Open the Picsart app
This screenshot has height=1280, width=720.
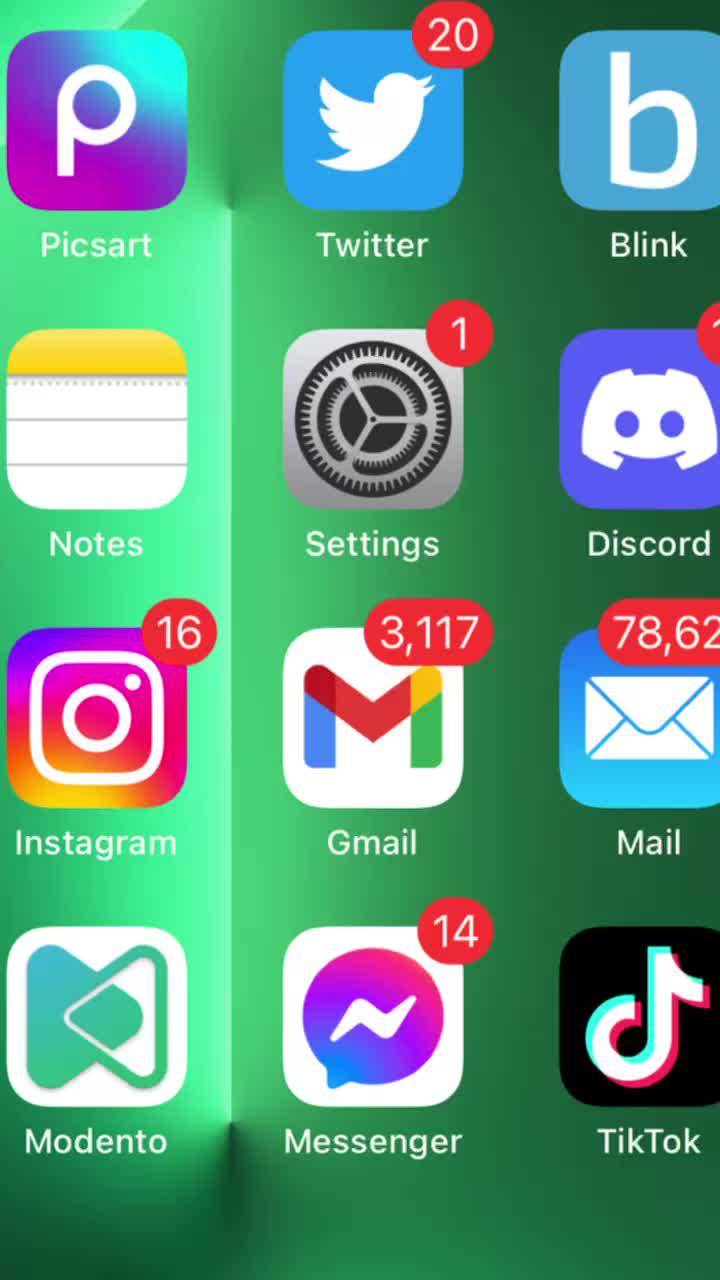[x=97, y=120]
